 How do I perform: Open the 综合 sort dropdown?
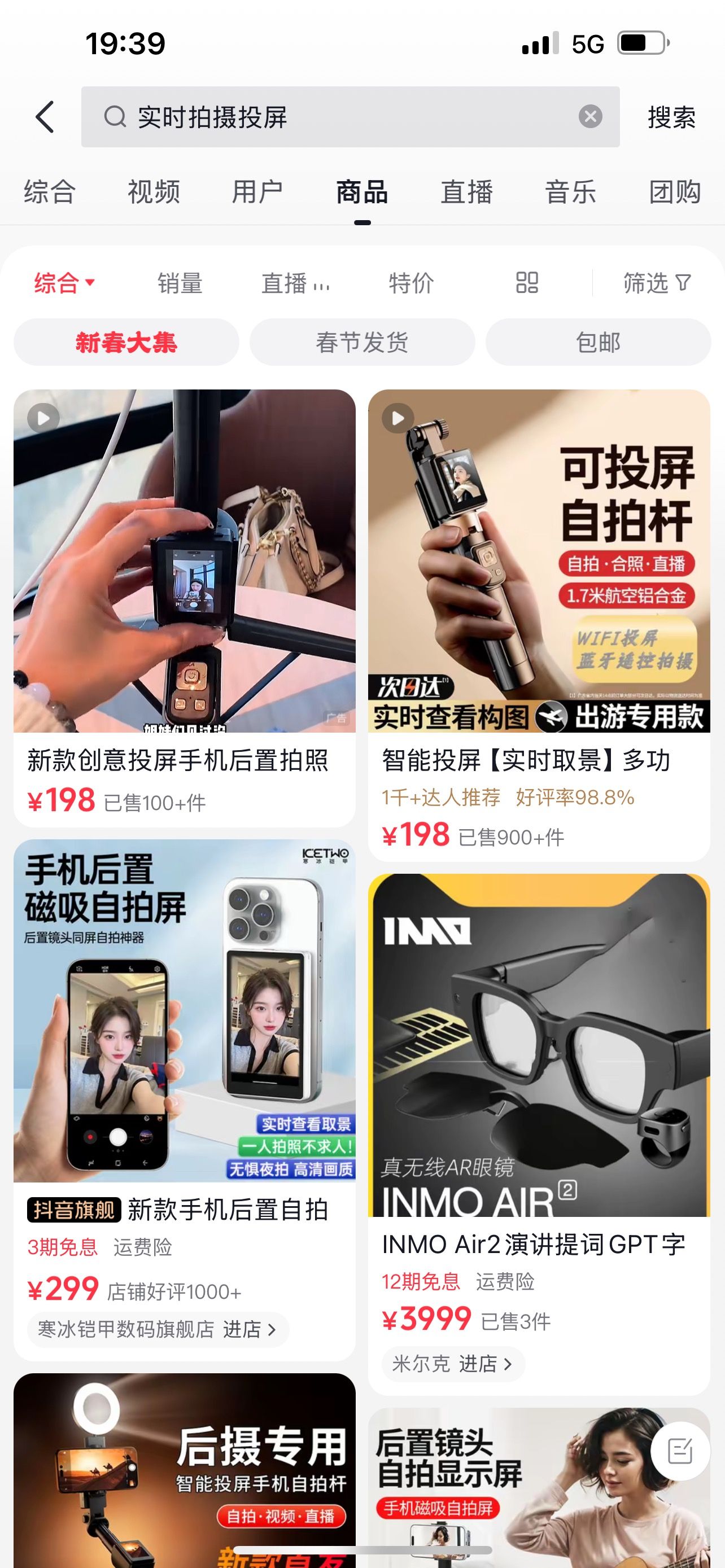64,283
